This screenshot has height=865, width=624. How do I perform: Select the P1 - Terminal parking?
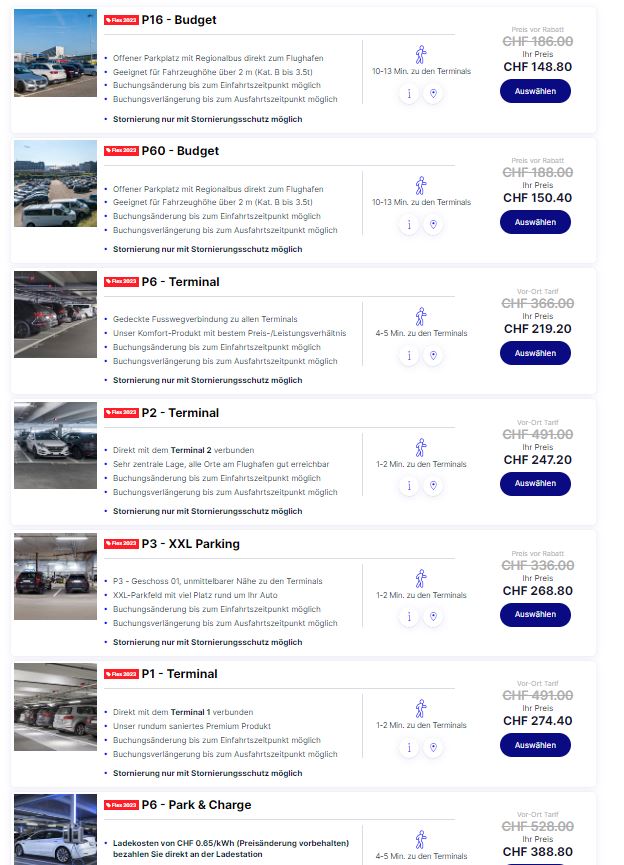click(x=535, y=745)
